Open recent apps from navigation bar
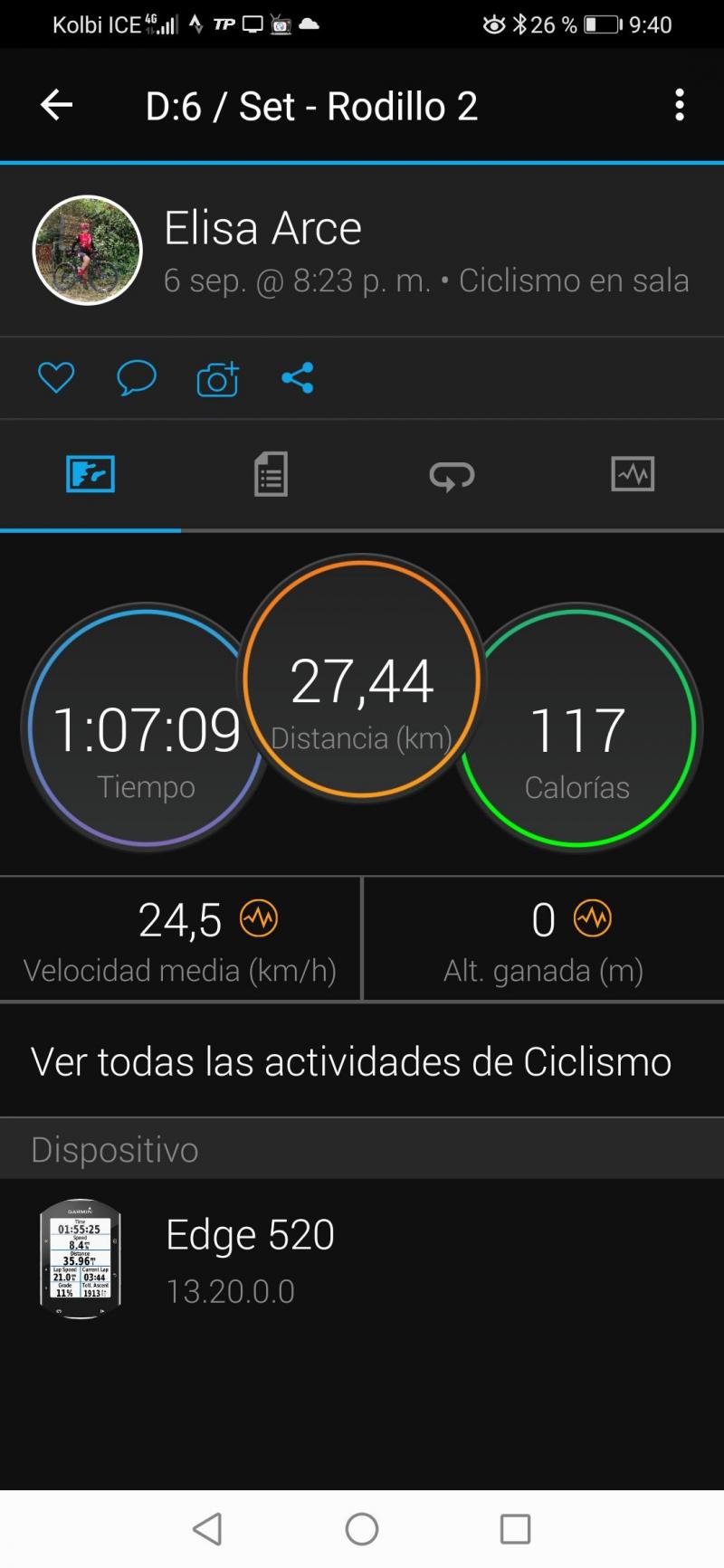Image resolution: width=724 pixels, height=1568 pixels. pyautogui.click(x=515, y=1529)
